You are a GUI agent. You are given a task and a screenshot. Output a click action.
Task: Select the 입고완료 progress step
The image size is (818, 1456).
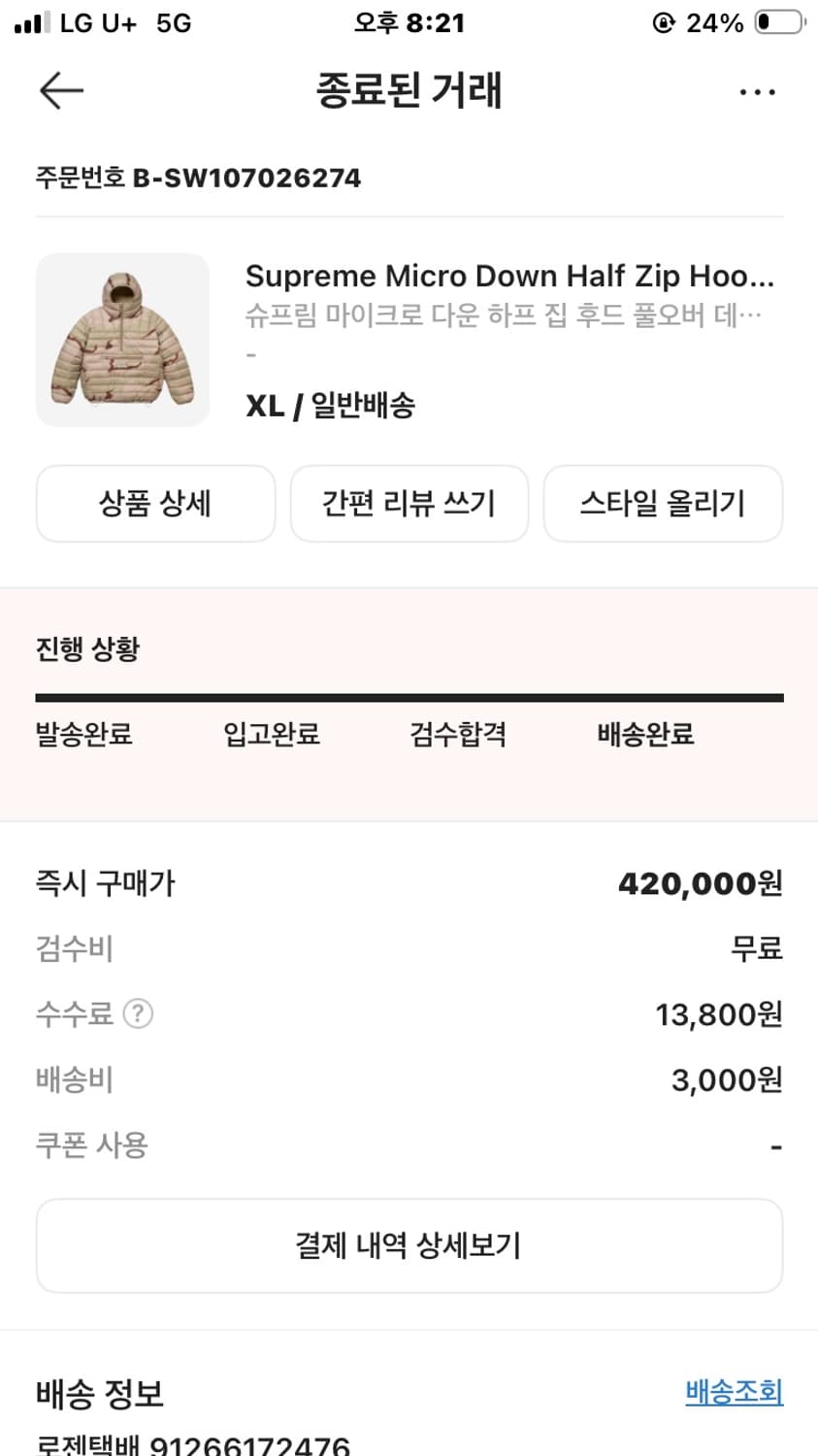[x=269, y=735]
